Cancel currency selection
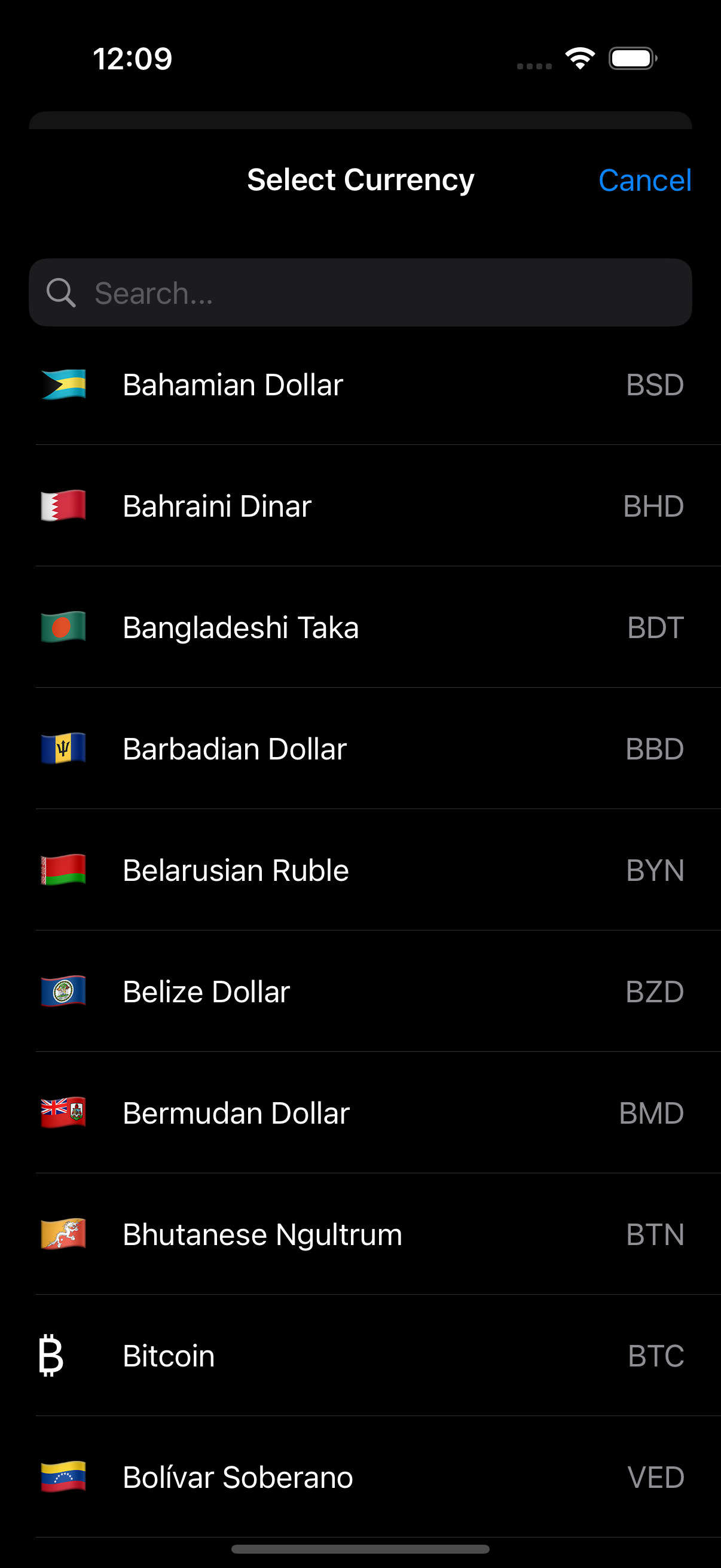 (x=644, y=180)
